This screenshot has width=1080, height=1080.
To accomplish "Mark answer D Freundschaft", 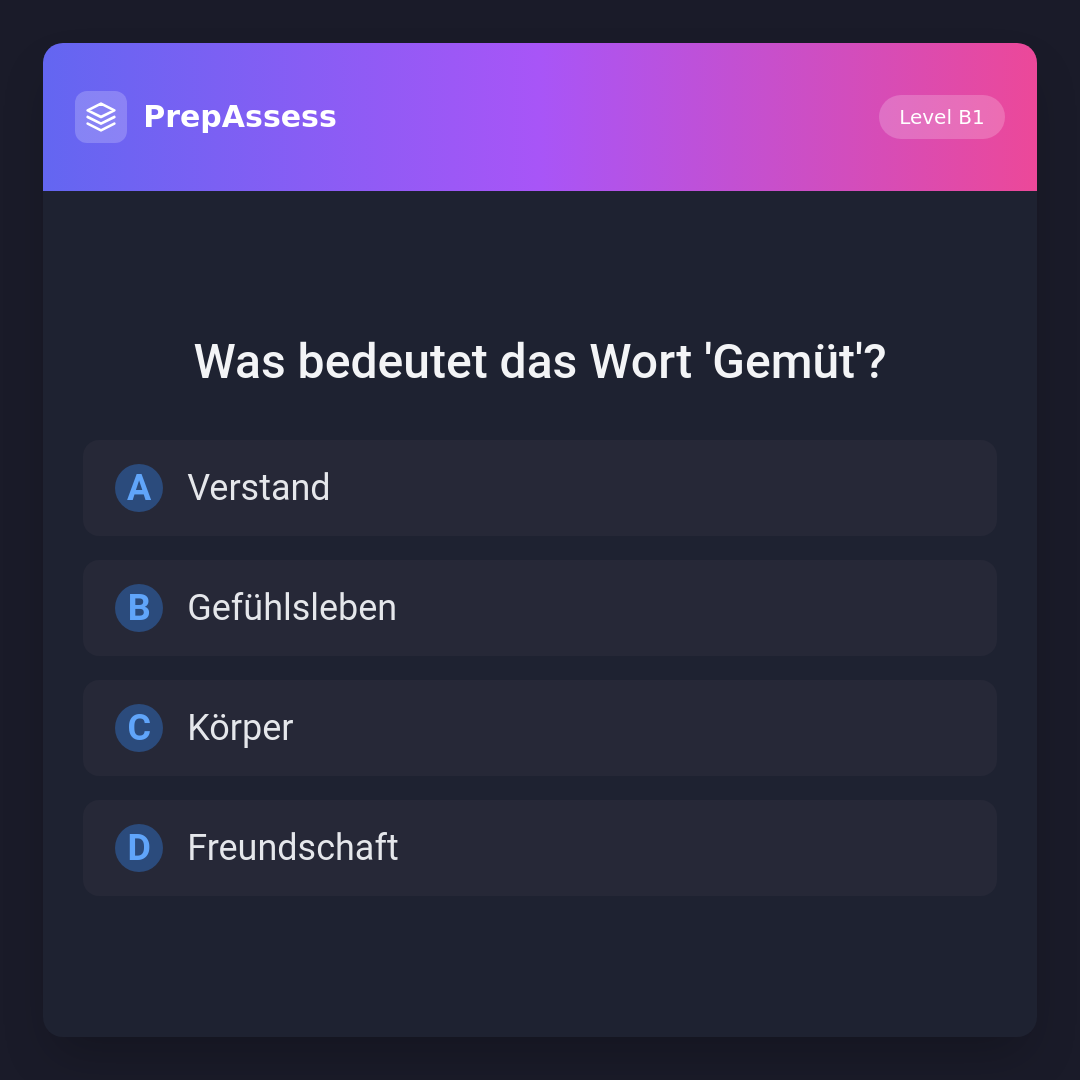I will tap(540, 848).
